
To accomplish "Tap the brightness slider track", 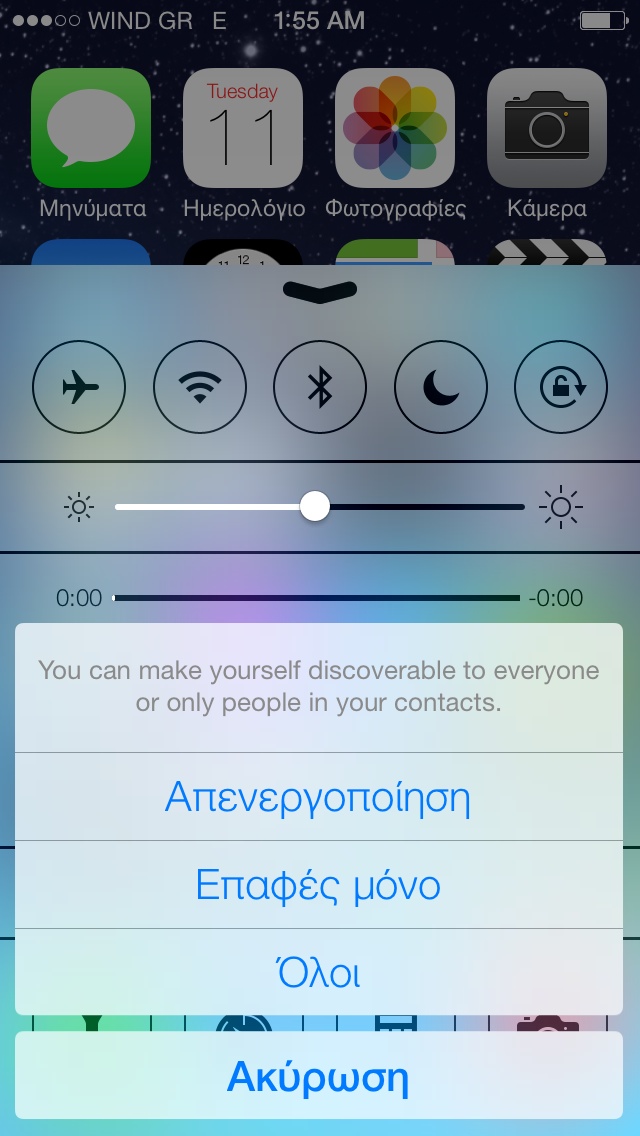I will click(x=420, y=507).
